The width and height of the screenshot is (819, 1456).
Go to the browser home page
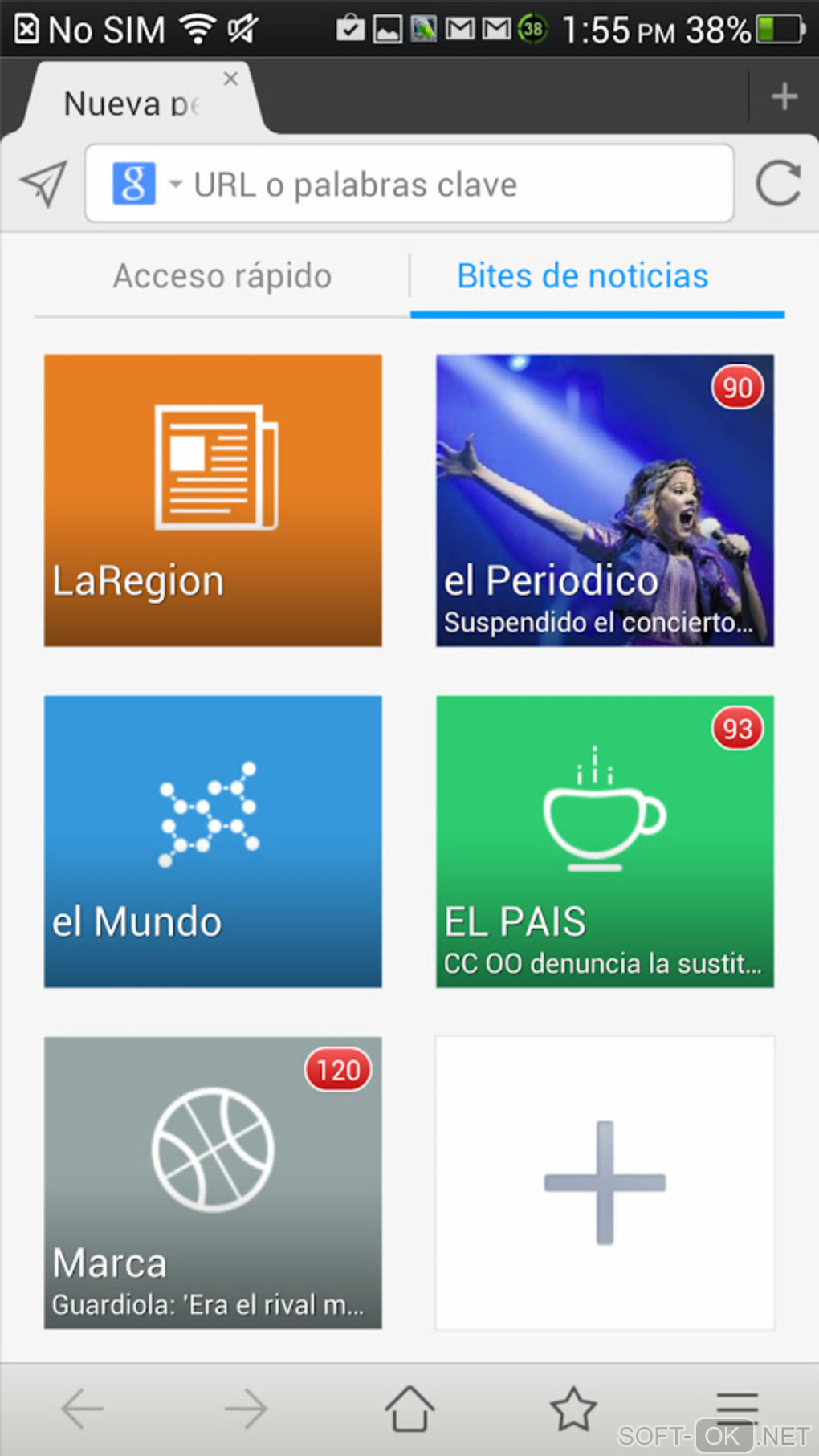(409, 1409)
